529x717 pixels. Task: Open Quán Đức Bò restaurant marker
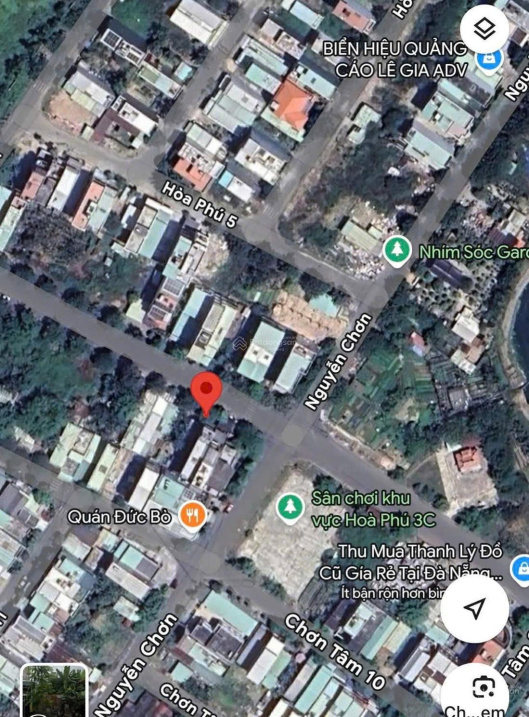point(192,516)
